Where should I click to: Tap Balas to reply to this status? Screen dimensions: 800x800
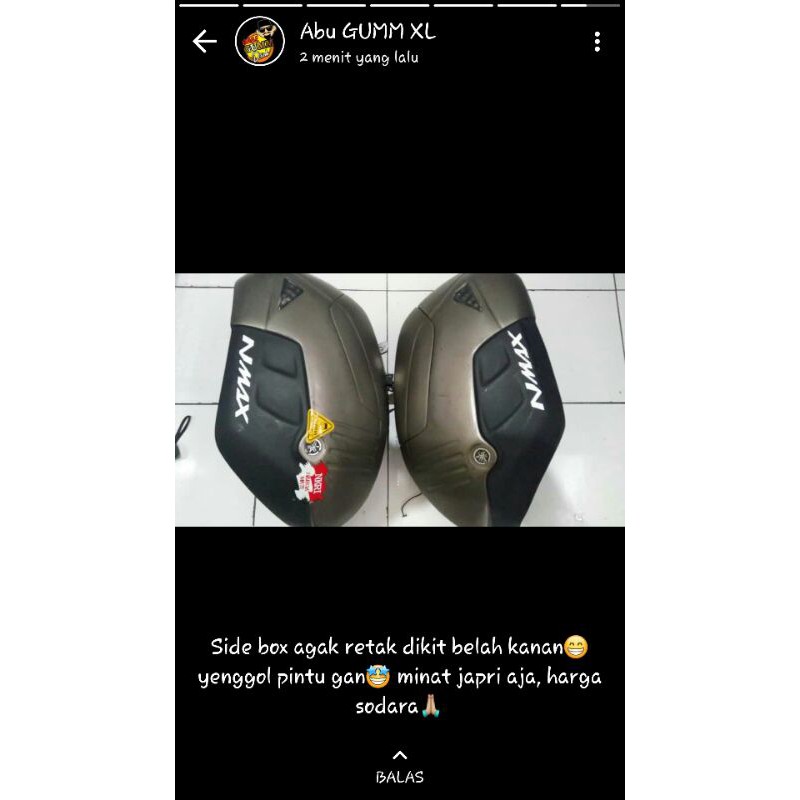(x=400, y=768)
